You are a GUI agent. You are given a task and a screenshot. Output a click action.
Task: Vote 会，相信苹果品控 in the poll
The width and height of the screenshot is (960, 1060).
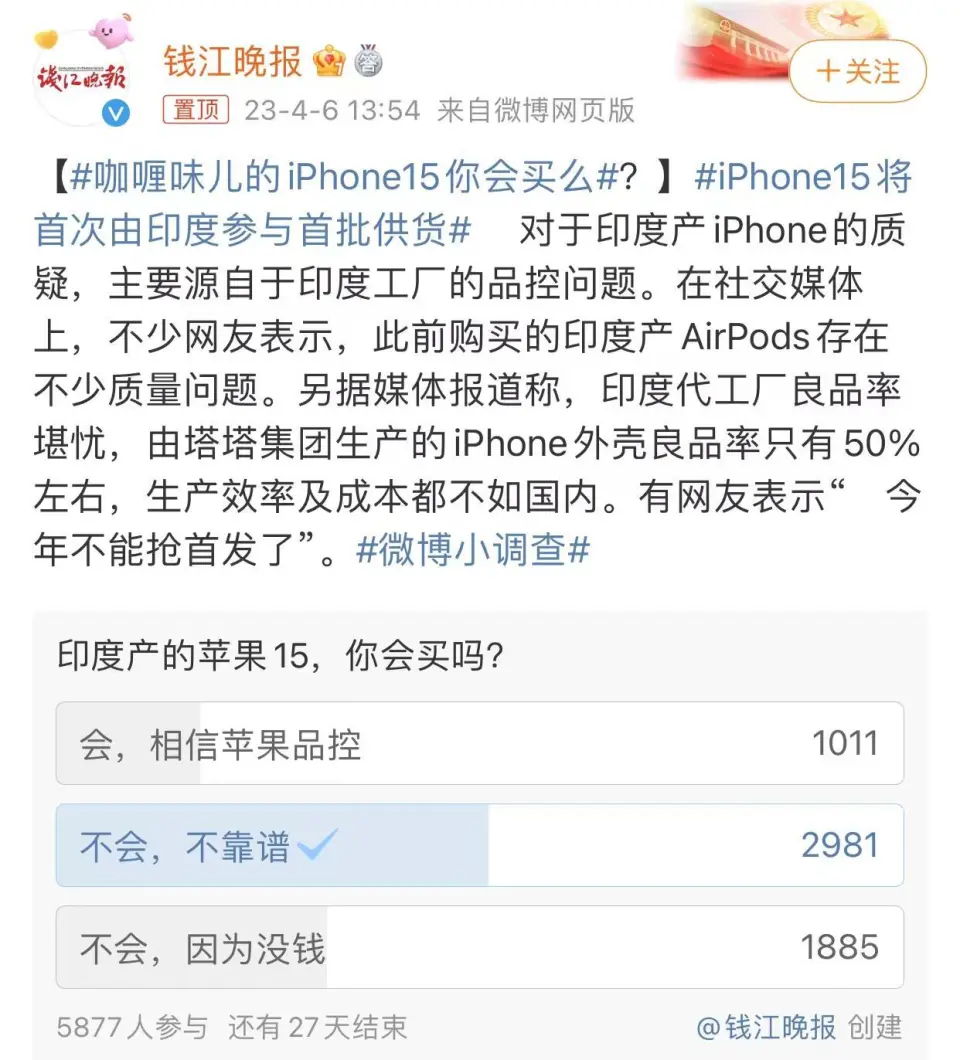click(x=479, y=743)
